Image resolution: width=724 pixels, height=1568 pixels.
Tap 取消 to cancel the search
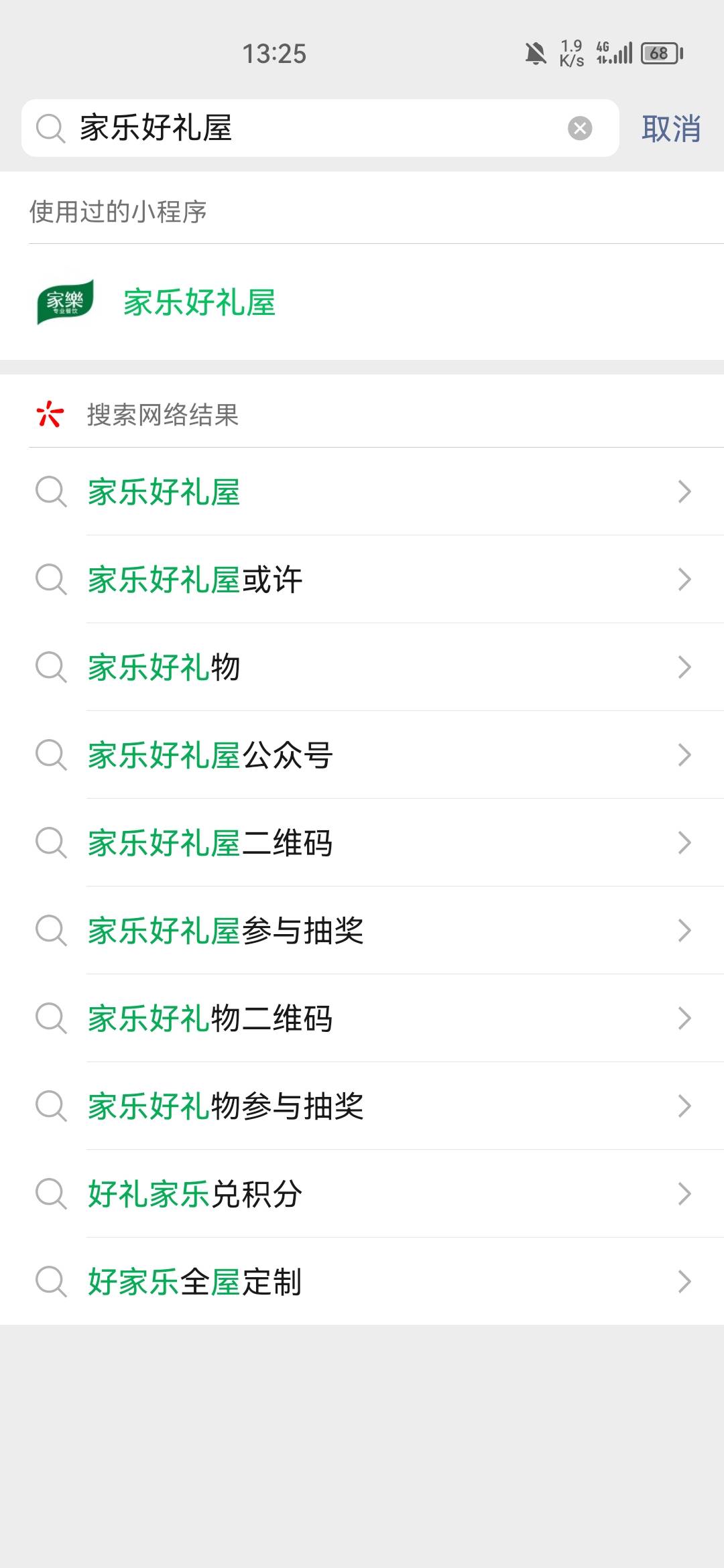point(670,128)
